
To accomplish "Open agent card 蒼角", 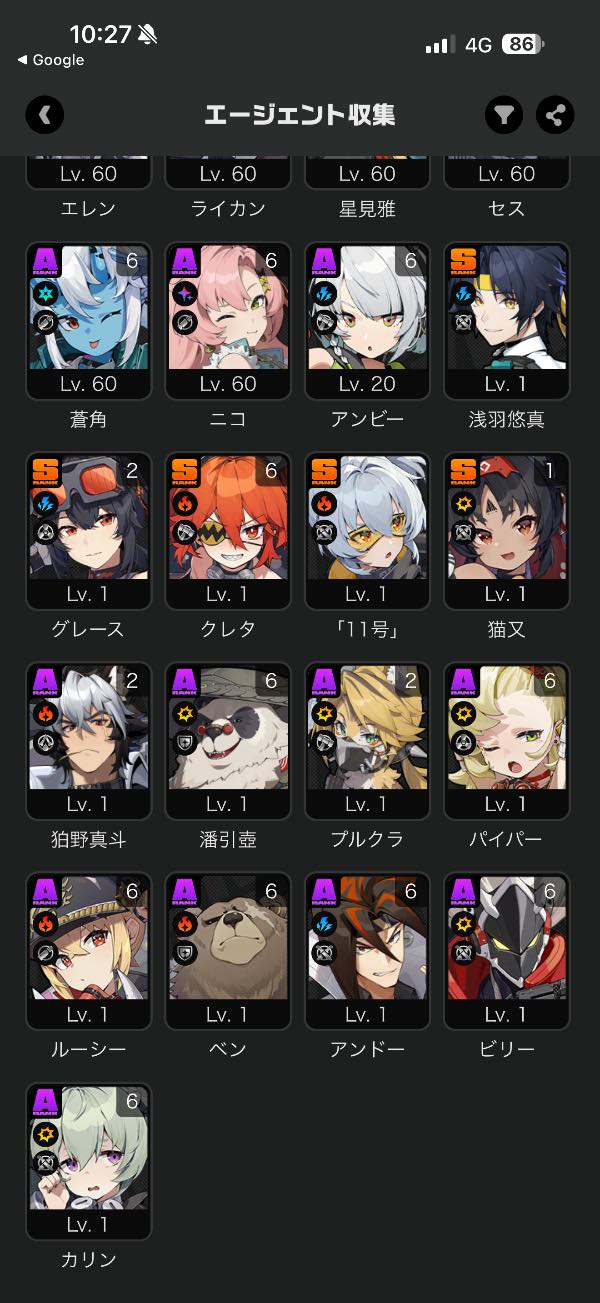I will 88,320.
